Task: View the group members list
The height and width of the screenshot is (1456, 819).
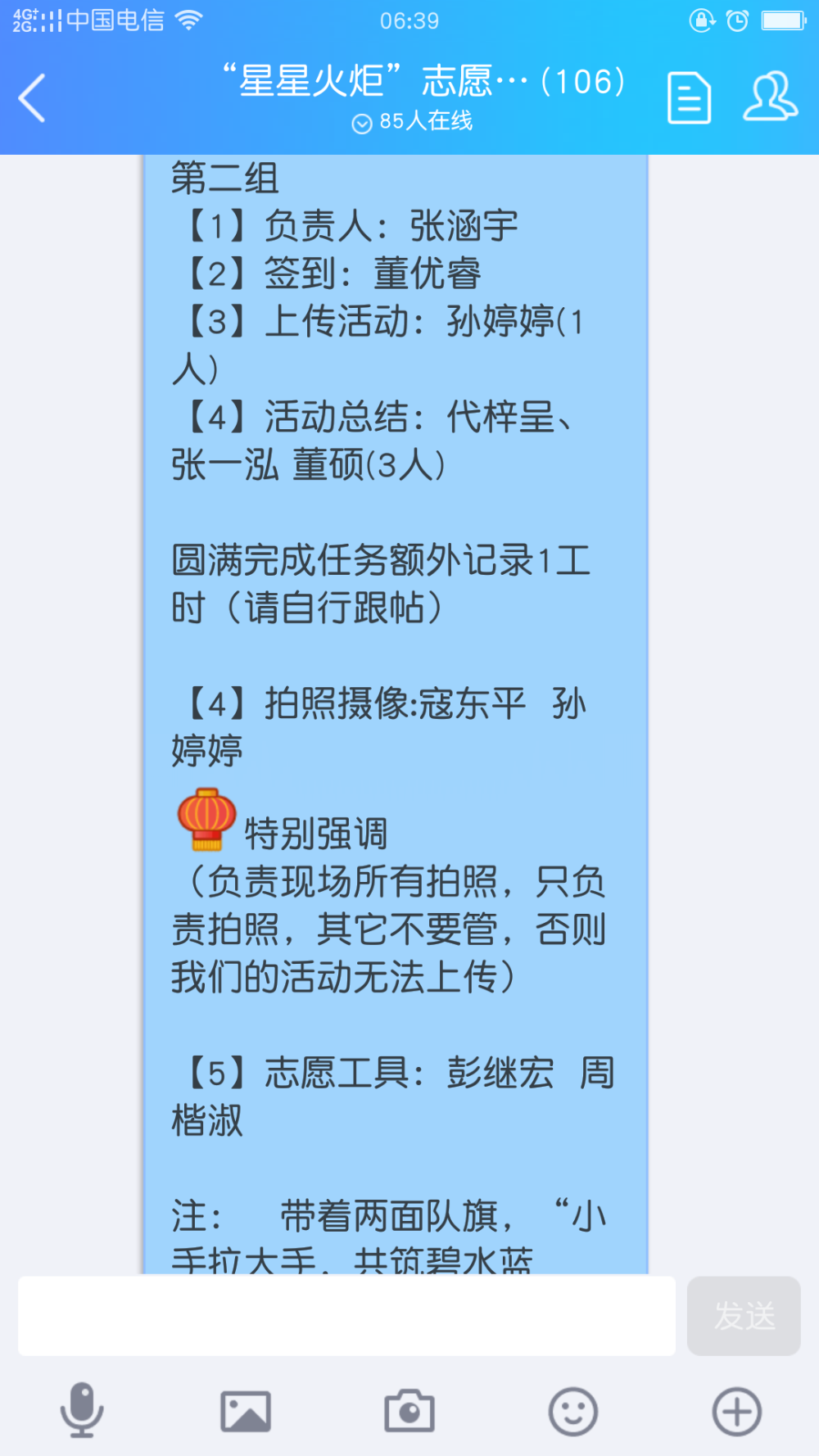Action: 770,97
